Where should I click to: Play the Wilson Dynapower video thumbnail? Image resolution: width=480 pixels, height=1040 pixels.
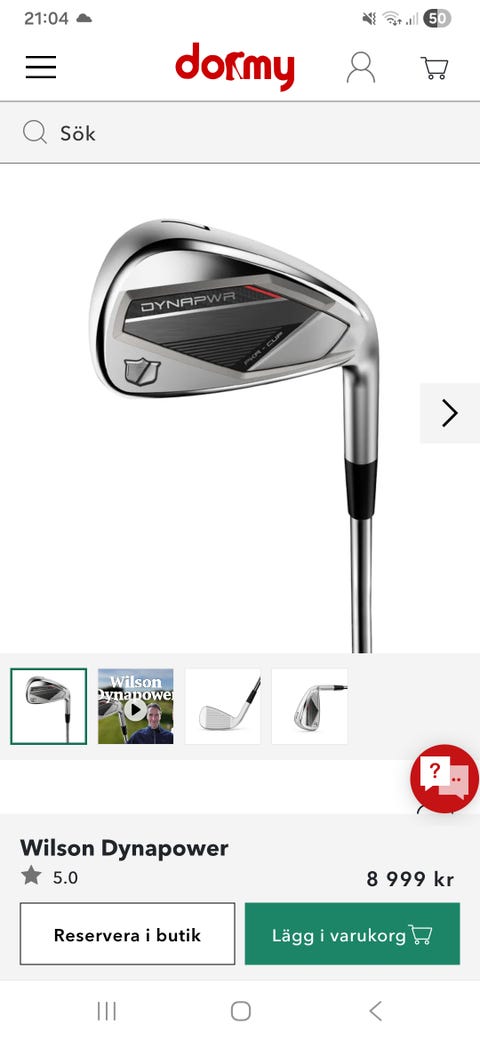[135, 706]
